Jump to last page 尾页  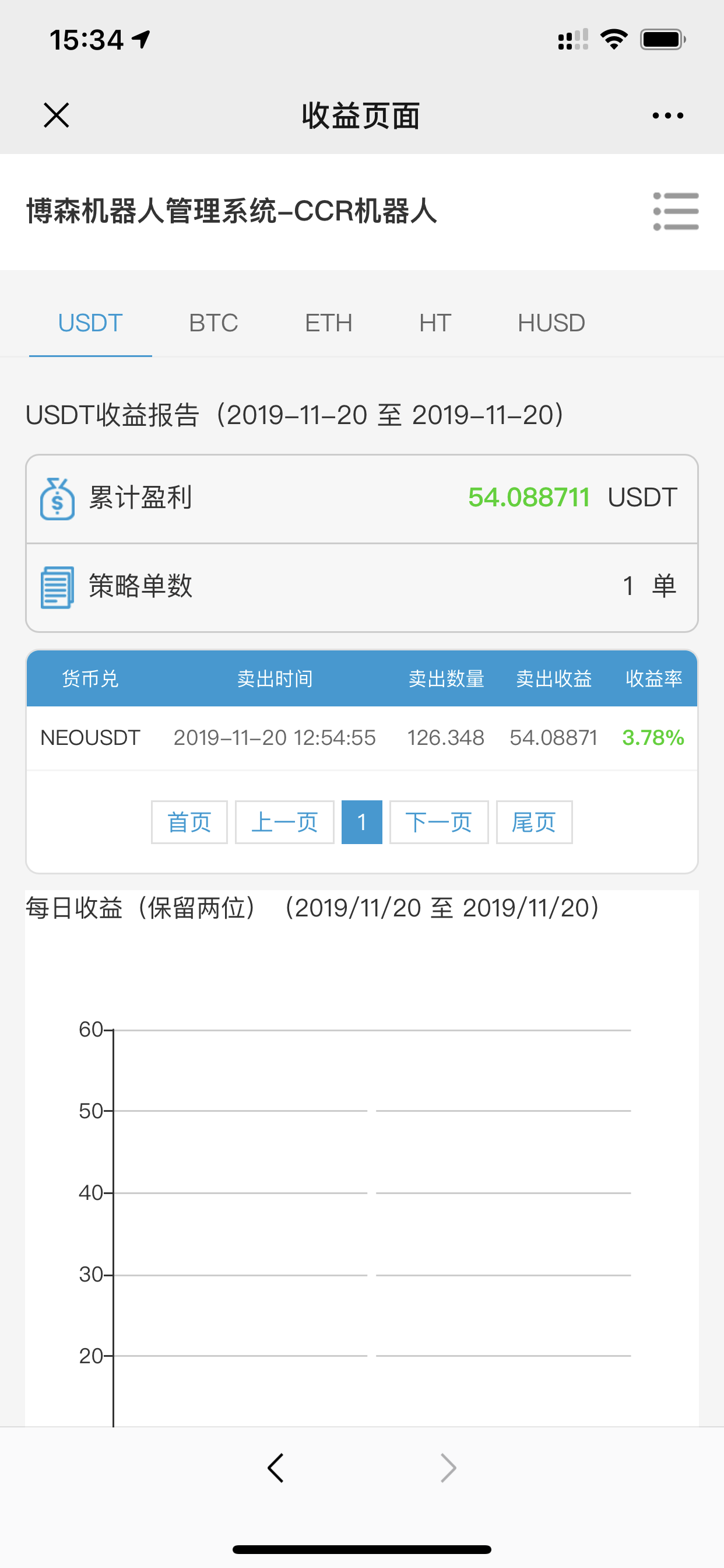[534, 822]
